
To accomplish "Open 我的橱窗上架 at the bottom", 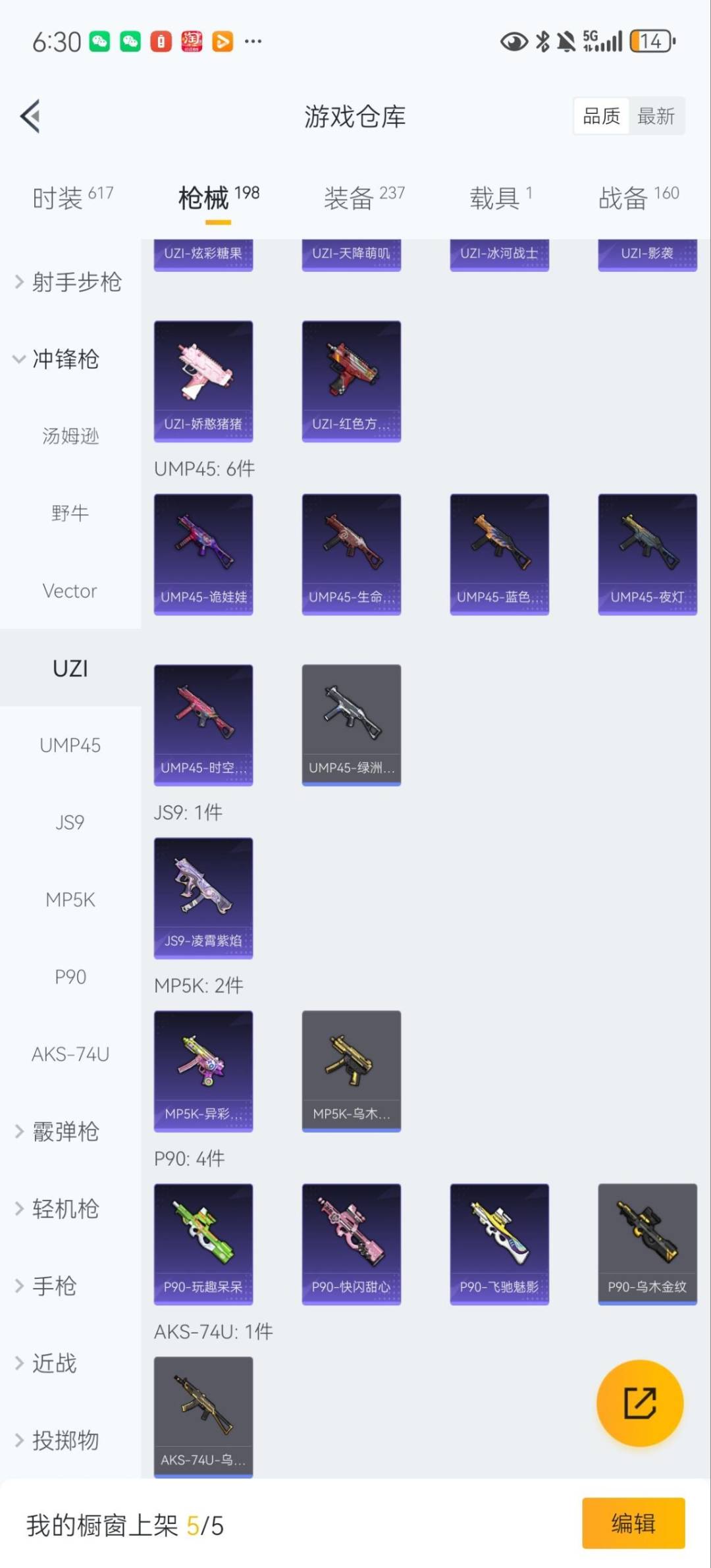I will coord(125,1523).
